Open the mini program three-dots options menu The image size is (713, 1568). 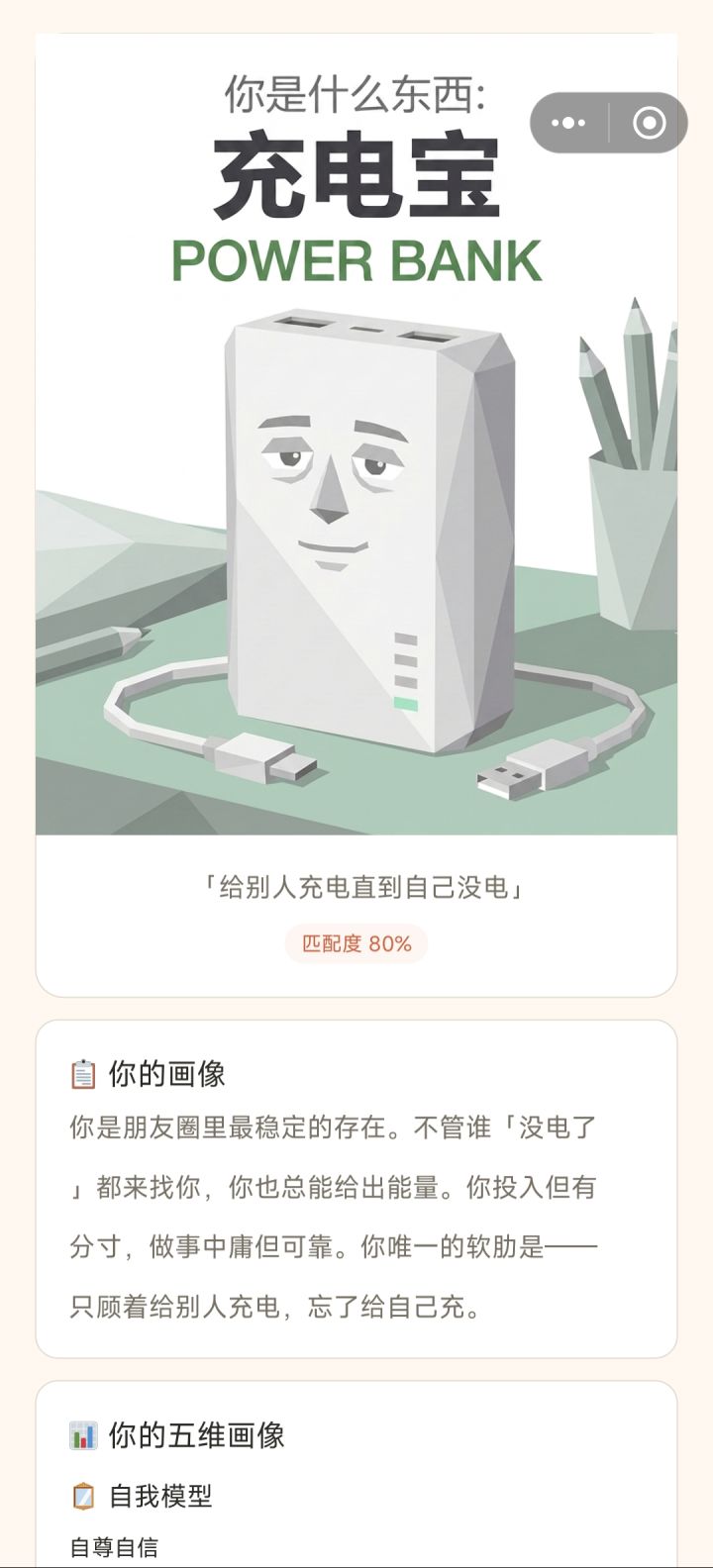point(566,122)
